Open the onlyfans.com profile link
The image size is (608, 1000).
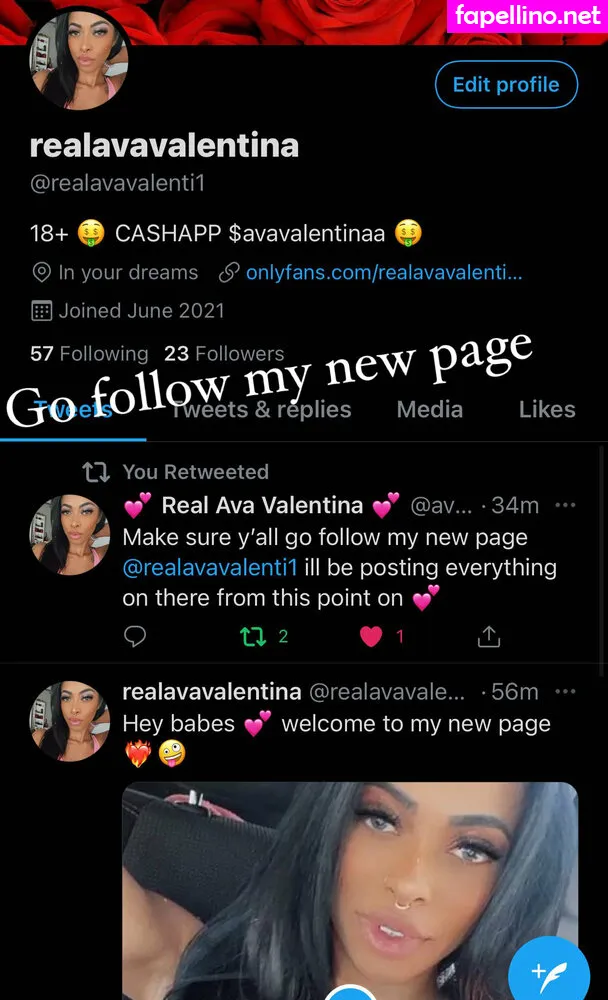pyautogui.click(x=384, y=272)
